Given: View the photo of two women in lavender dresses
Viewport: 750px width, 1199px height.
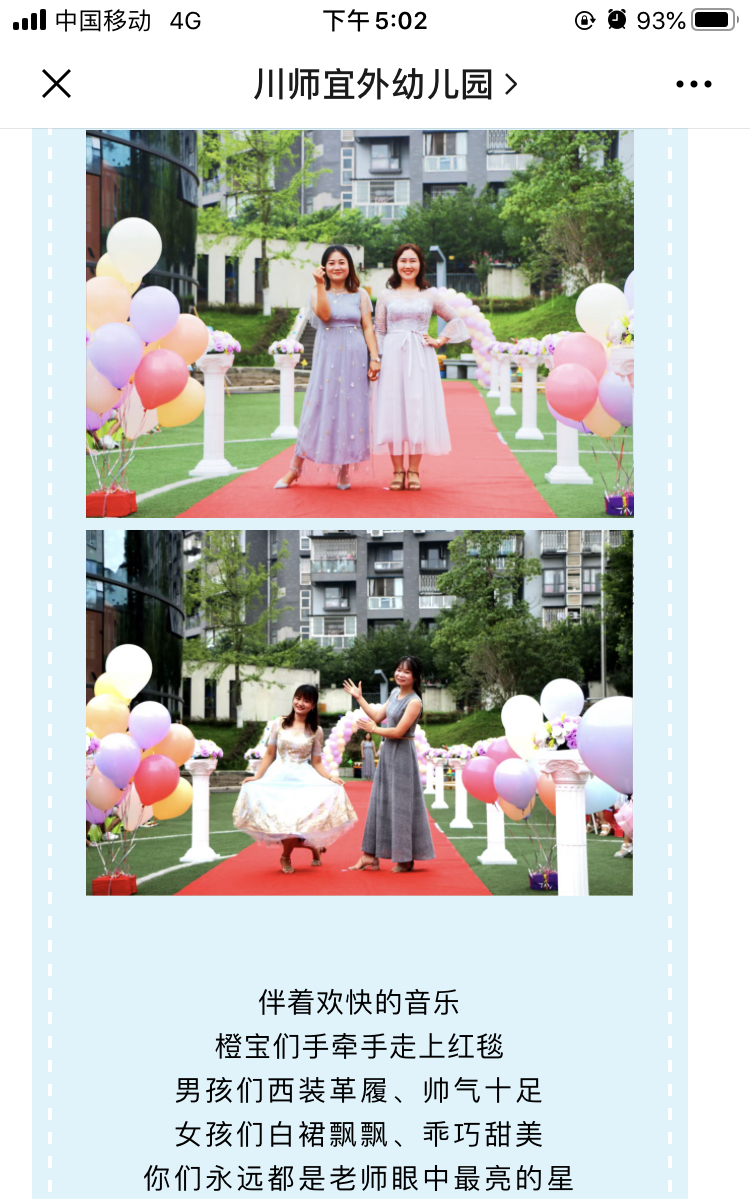Looking at the screenshot, I should pos(359,323).
